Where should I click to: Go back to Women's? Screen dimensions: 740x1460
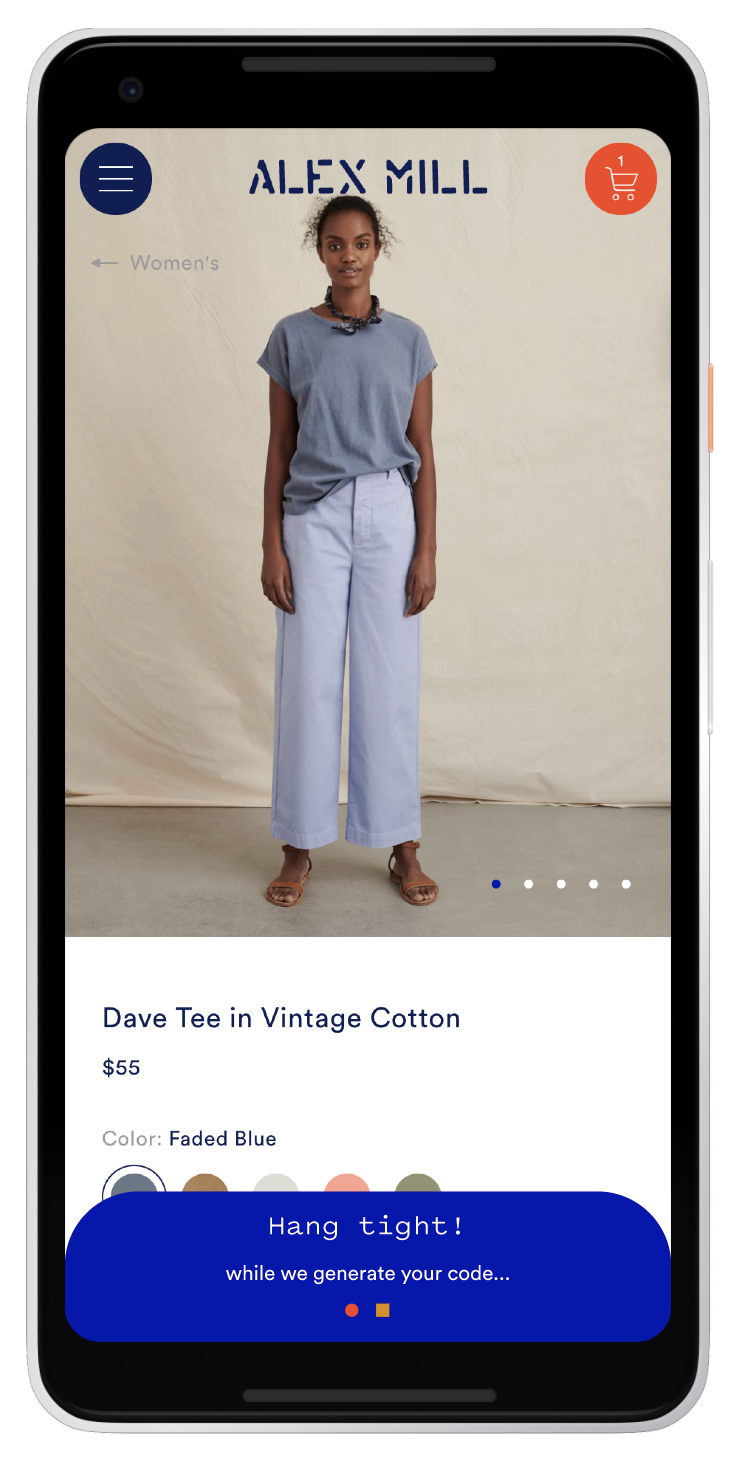pyautogui.click(x=155, y=263)
